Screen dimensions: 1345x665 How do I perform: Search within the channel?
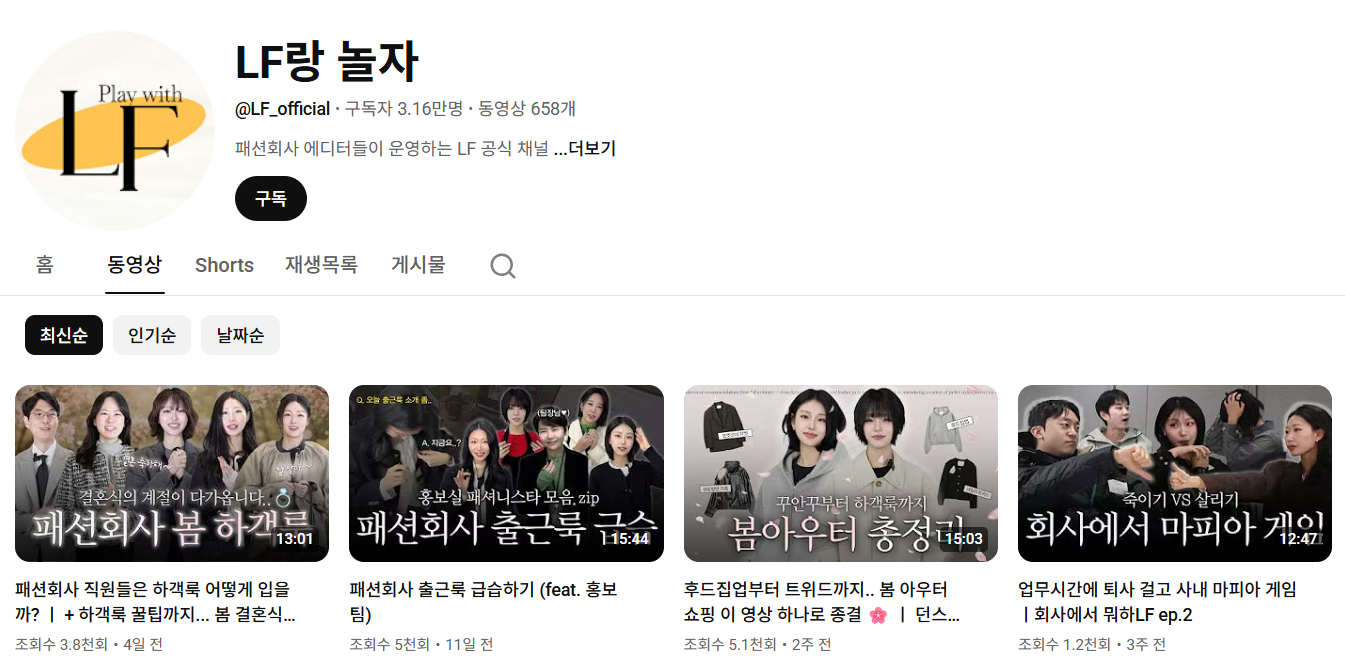503,266
